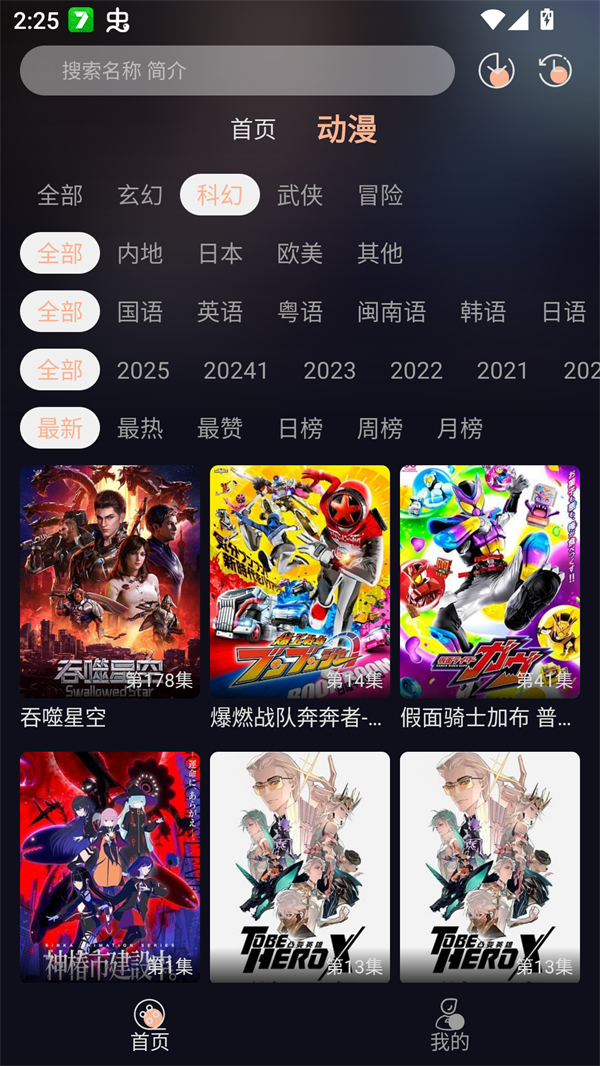Open the search box for name or synopsis
Screen dimensions: 600x1066
click(237, 71)
